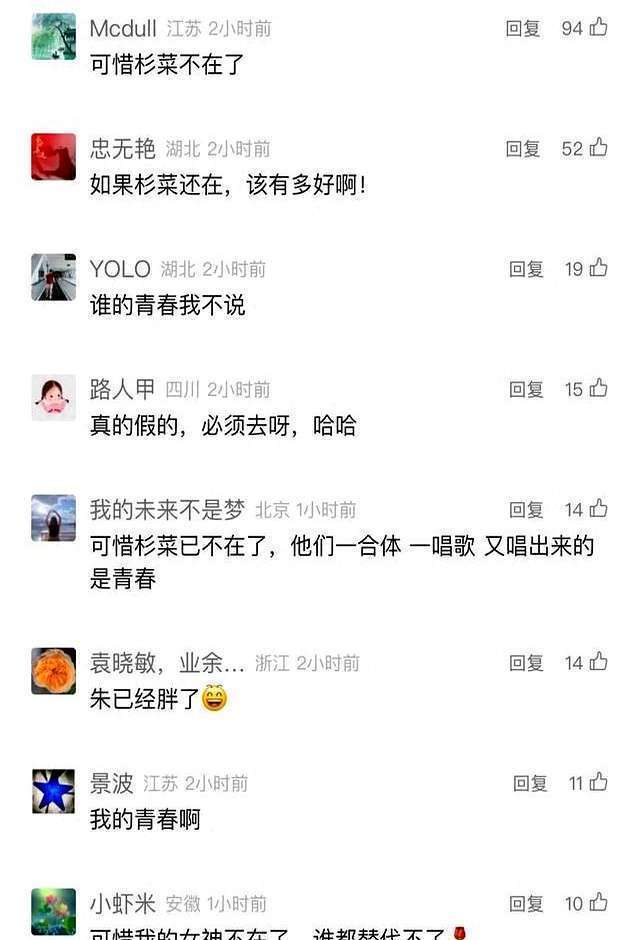Open 景波's profile avatar
The height and width of the screenshot is (940, 640).
pyautogui.click(x=53, y=791)
